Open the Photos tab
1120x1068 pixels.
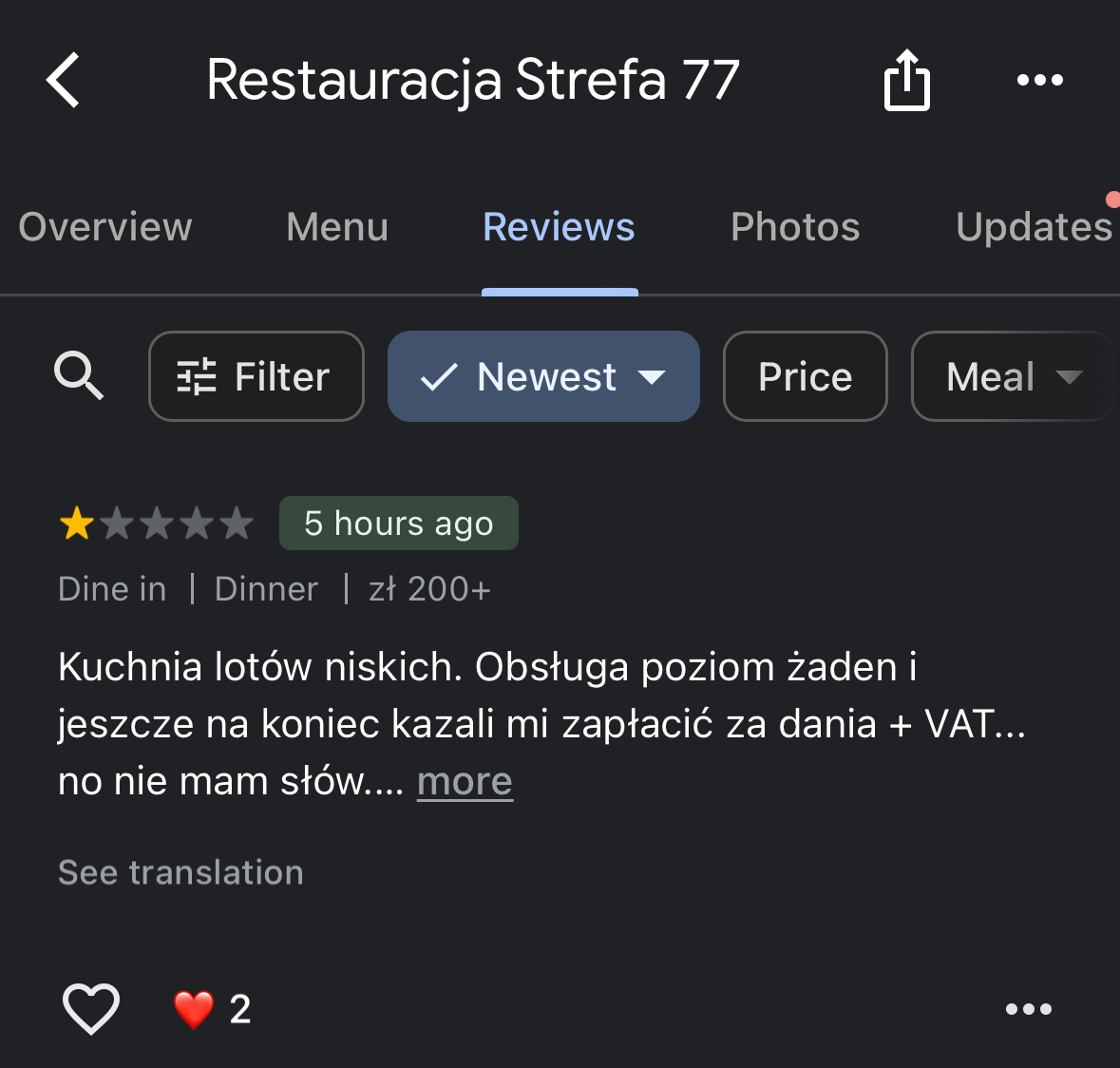coord(795,227)
